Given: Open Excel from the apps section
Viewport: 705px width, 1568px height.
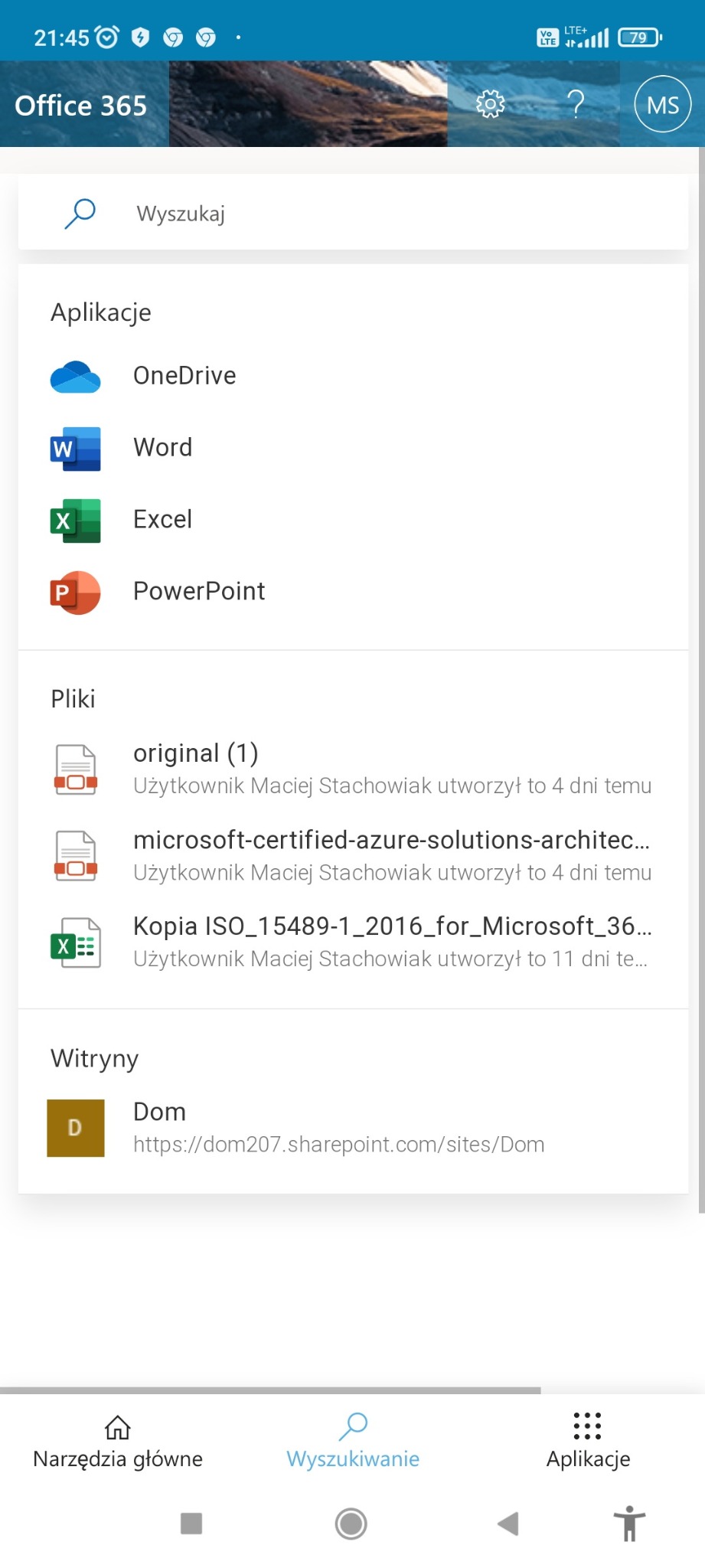Looking at the screenshot, I should [x=162, y=519].
